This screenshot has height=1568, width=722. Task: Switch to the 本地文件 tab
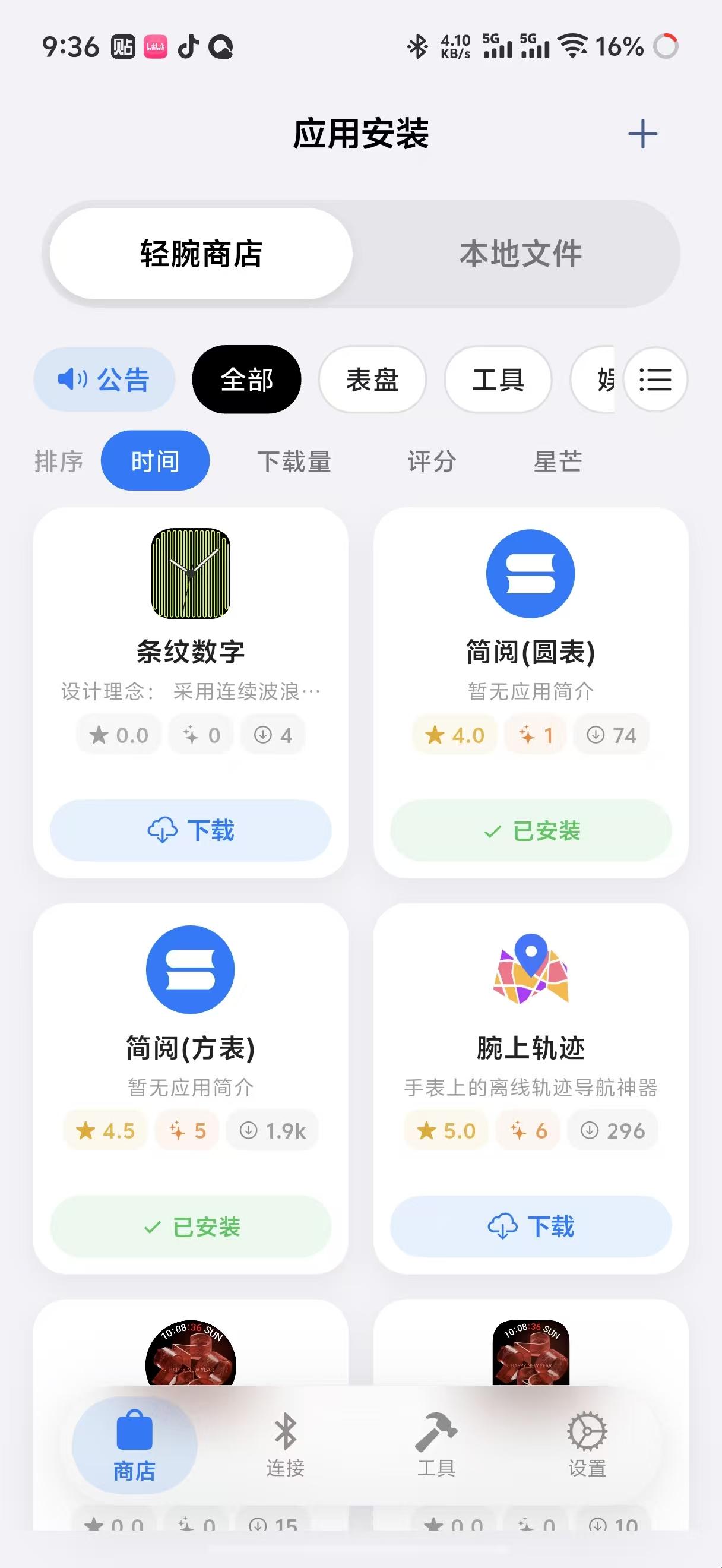[x=521, y=254]
